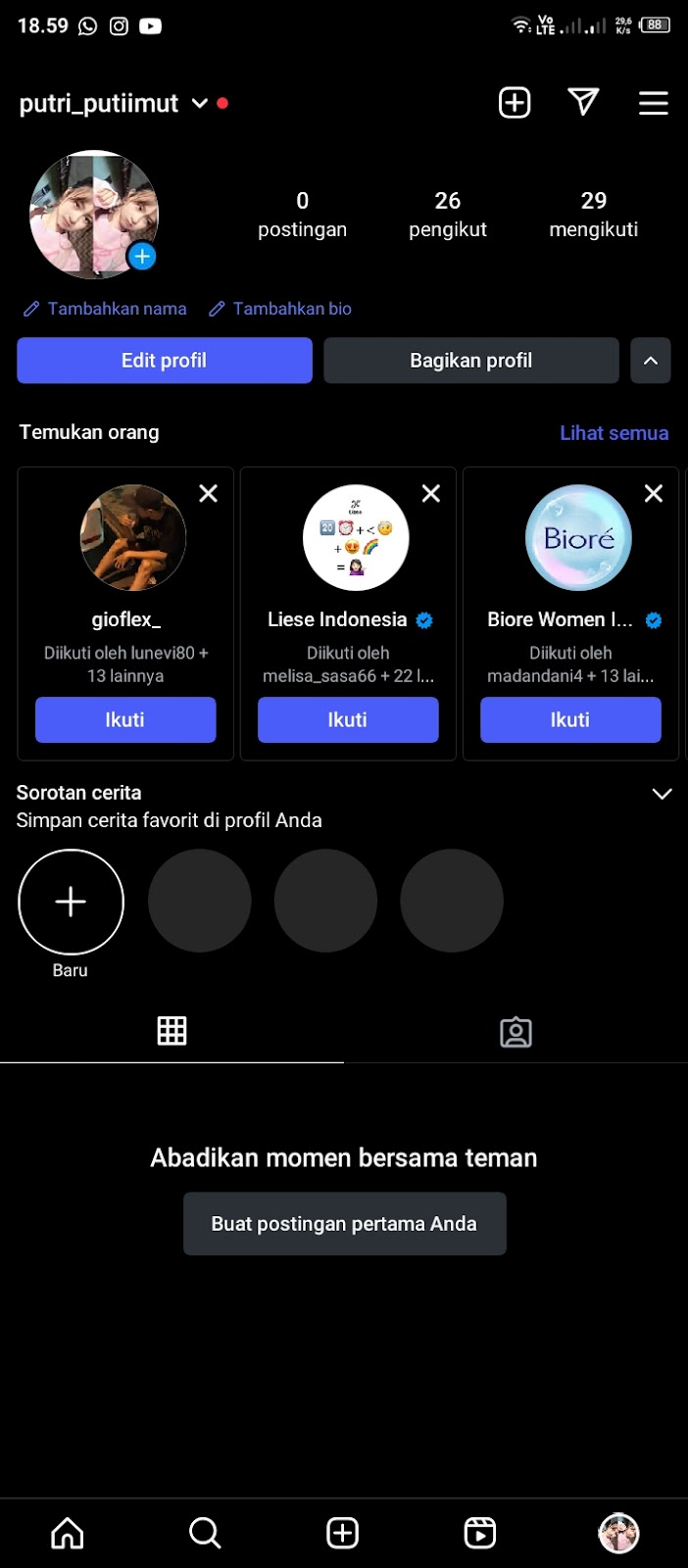This screenshot has width=688, height=1568.
Task: Add a bio with Tambahkan bio
Action: 281,309
